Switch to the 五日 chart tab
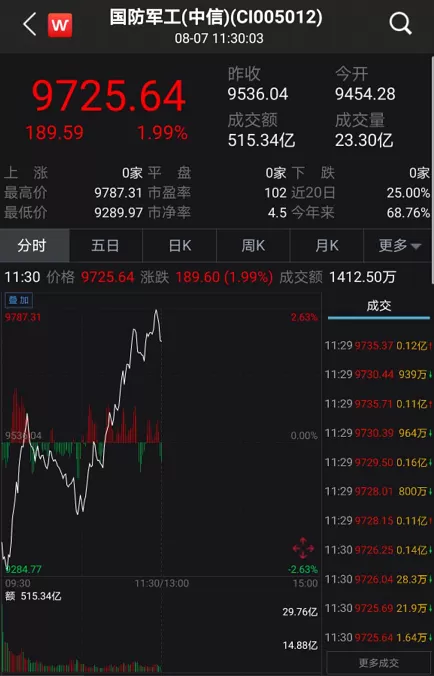Viewport: 434px width, 676px height. [x=106, y=246]
